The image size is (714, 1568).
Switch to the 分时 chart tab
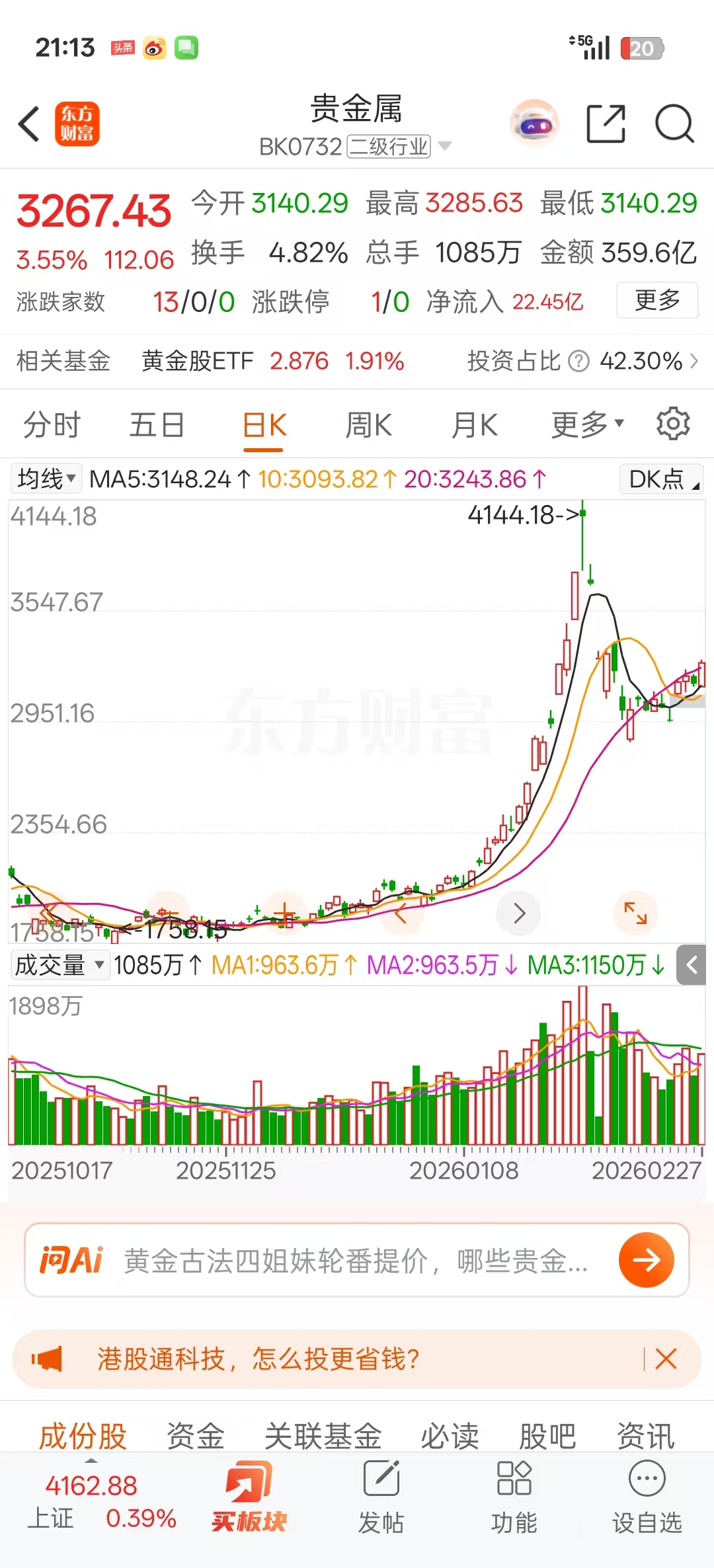tap(52, 424)
